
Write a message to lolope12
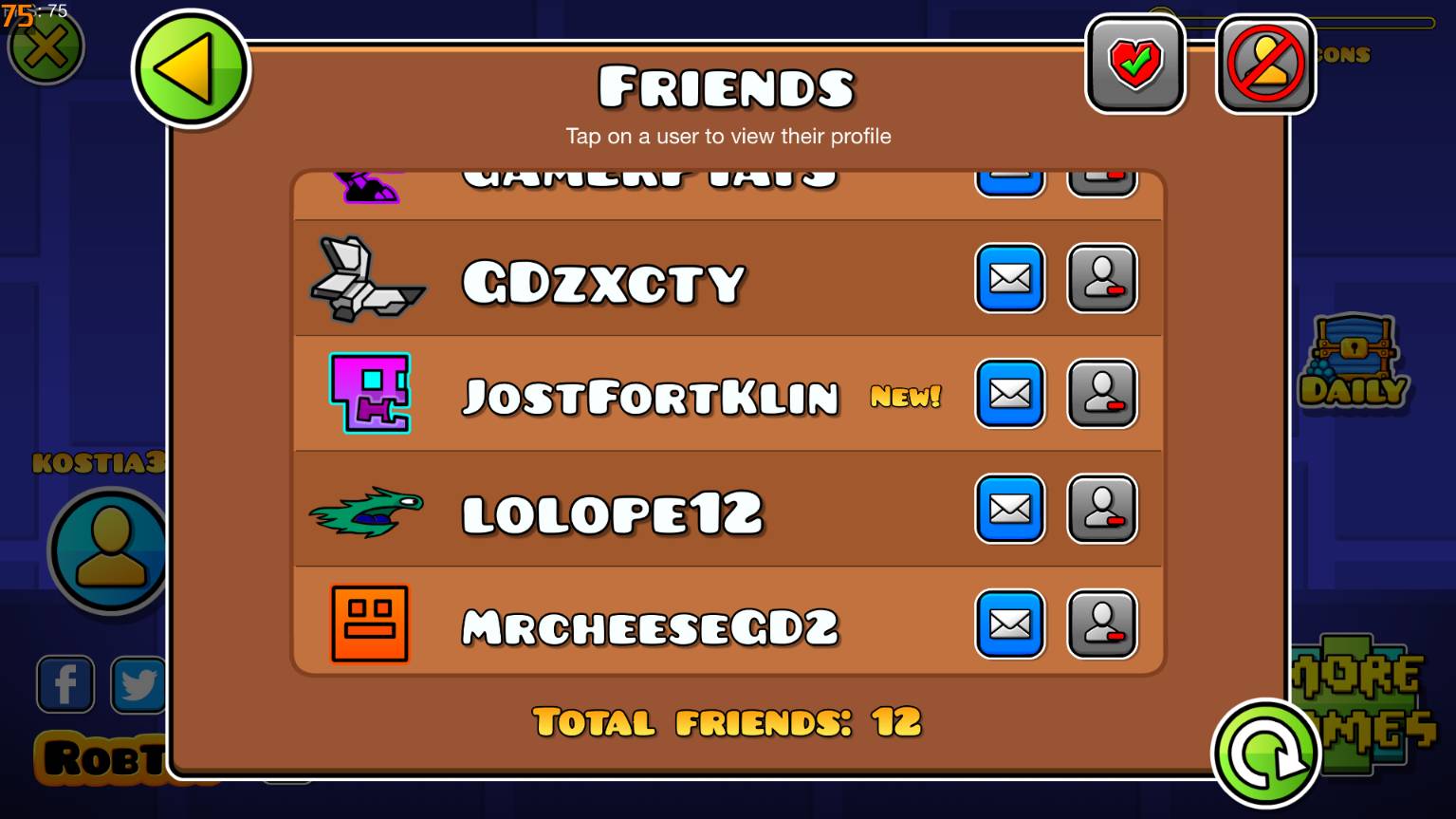[x=1010, y=510]
